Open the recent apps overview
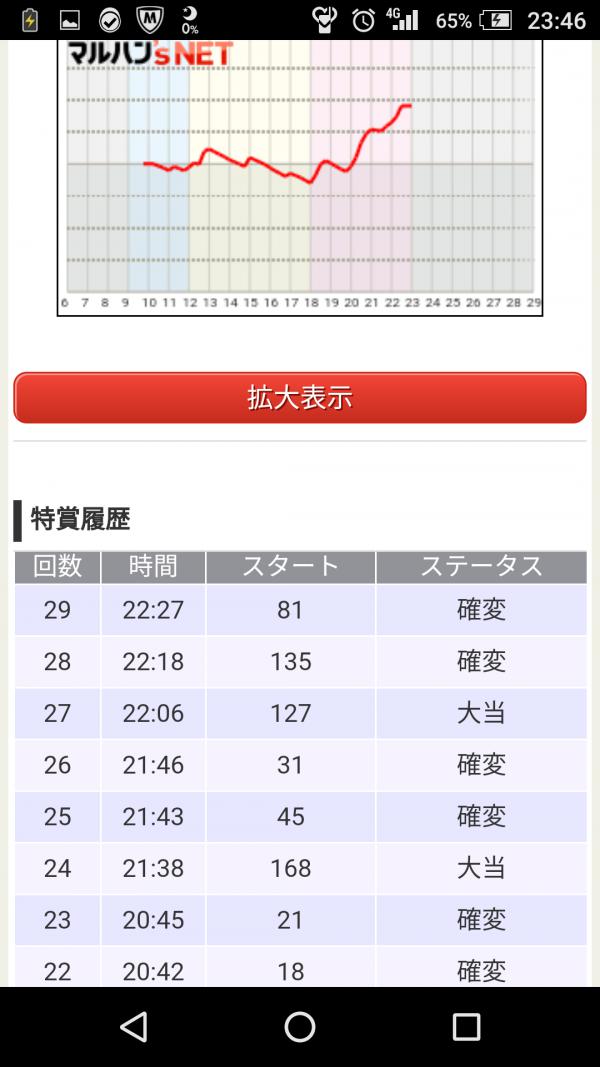600x1067 pixels. (x=466, y=1026)
